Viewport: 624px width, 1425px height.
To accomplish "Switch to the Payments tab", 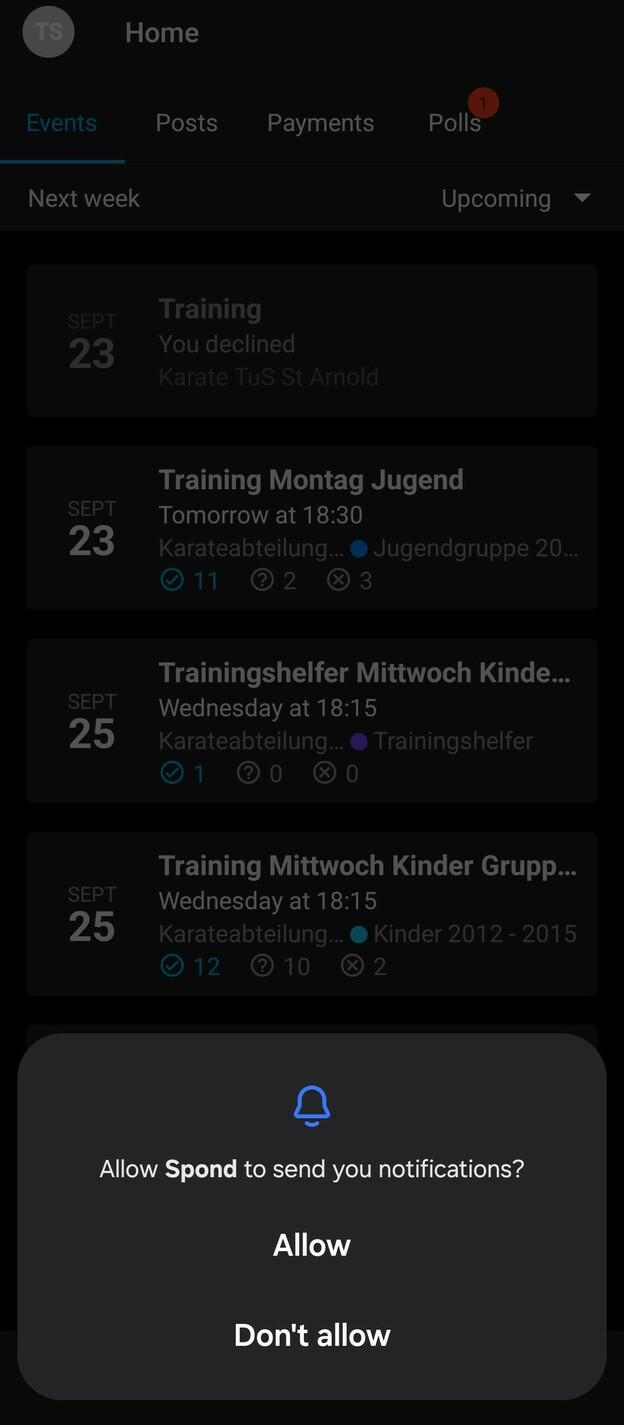I will coord(320,123).
